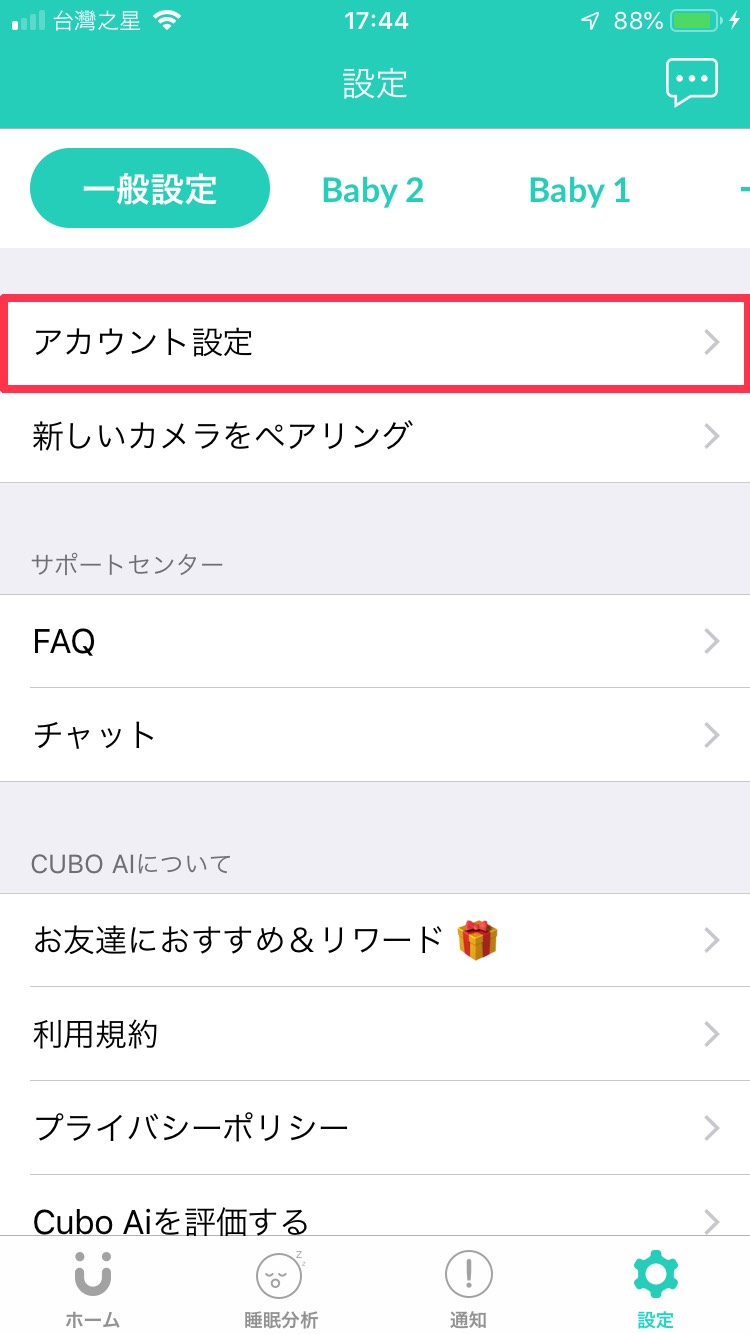The width and height of the screenshot is (750, 1334).
Task: Open the chat bubble icon in header
Action: point(692,82)
